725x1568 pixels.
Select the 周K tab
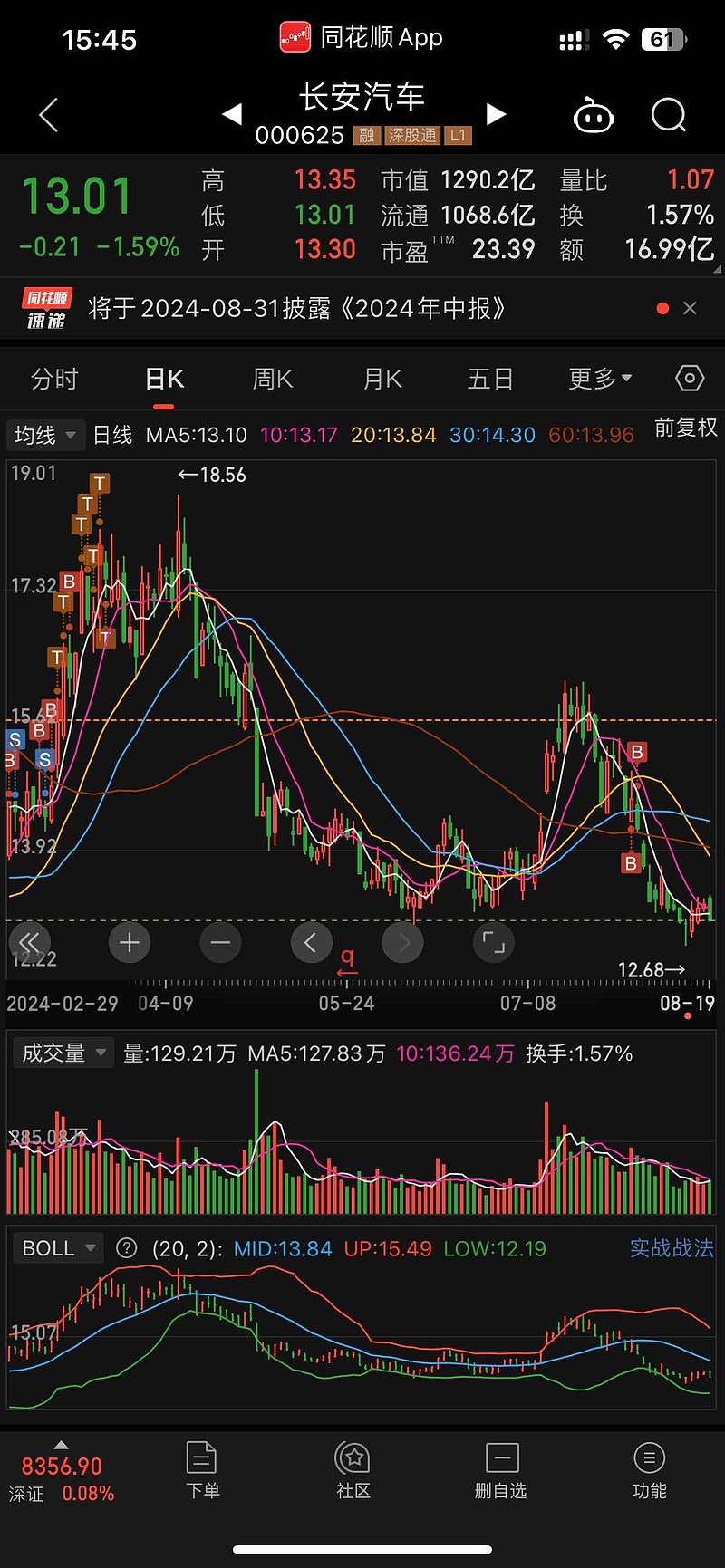pos(272,379)
